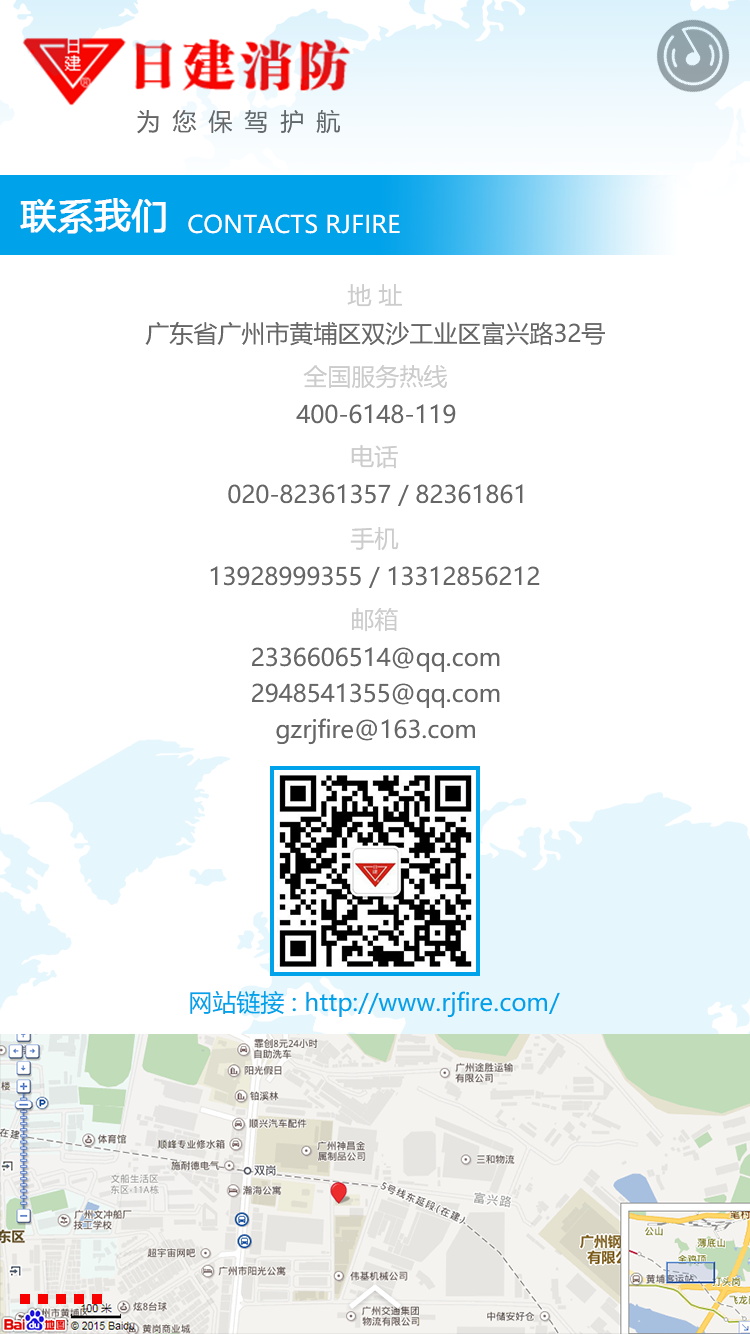Pan the map down with the arrow control
Image resolution: width=750 pixels, height=1334 pixels.
[23, 1068]
